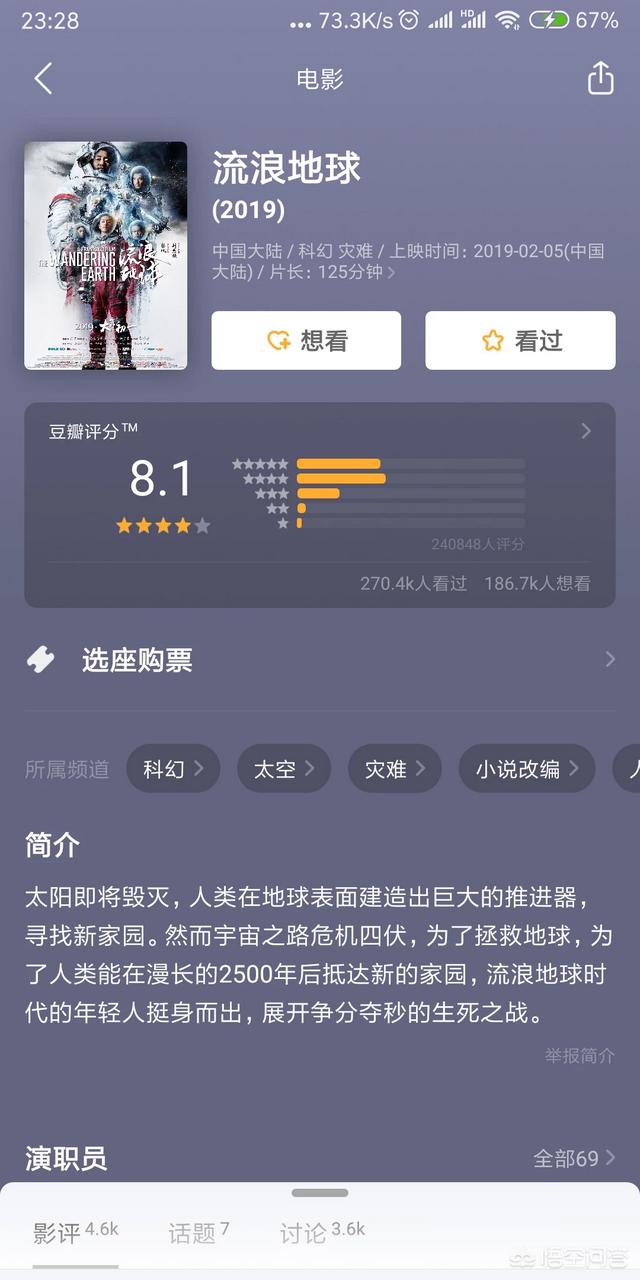Open the 小说改编 channel chip
Screen dimensions: 640x1280
(x=526, y=769)
